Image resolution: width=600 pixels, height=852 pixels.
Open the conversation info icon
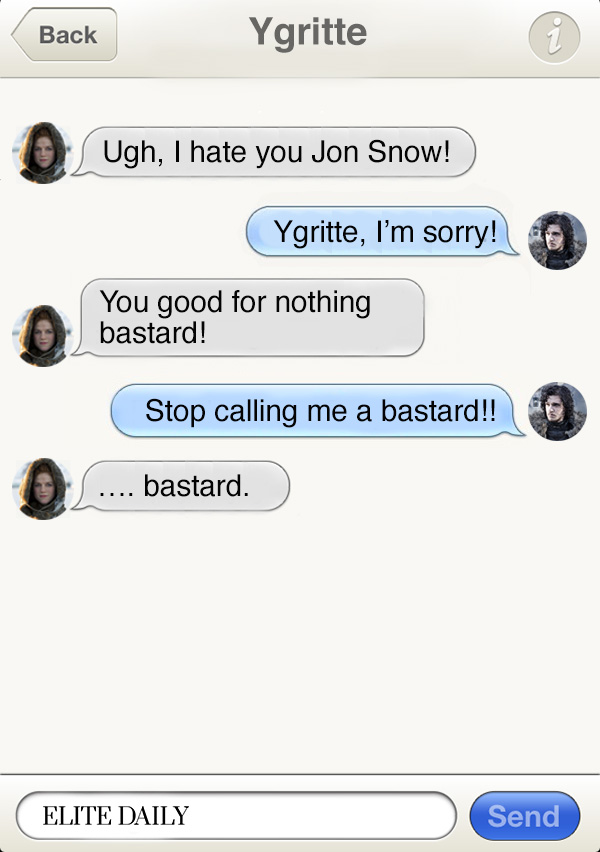click(553, 38)
